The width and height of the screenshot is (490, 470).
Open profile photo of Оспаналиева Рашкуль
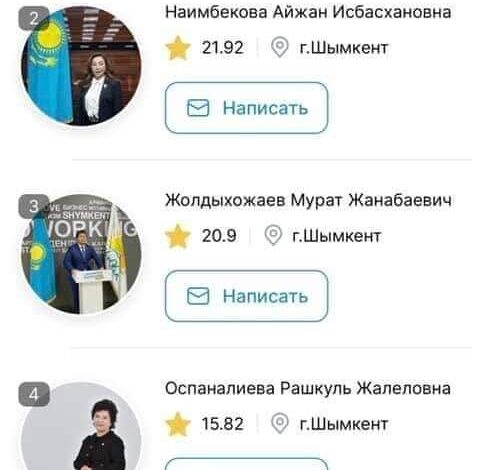coord(81,426)
